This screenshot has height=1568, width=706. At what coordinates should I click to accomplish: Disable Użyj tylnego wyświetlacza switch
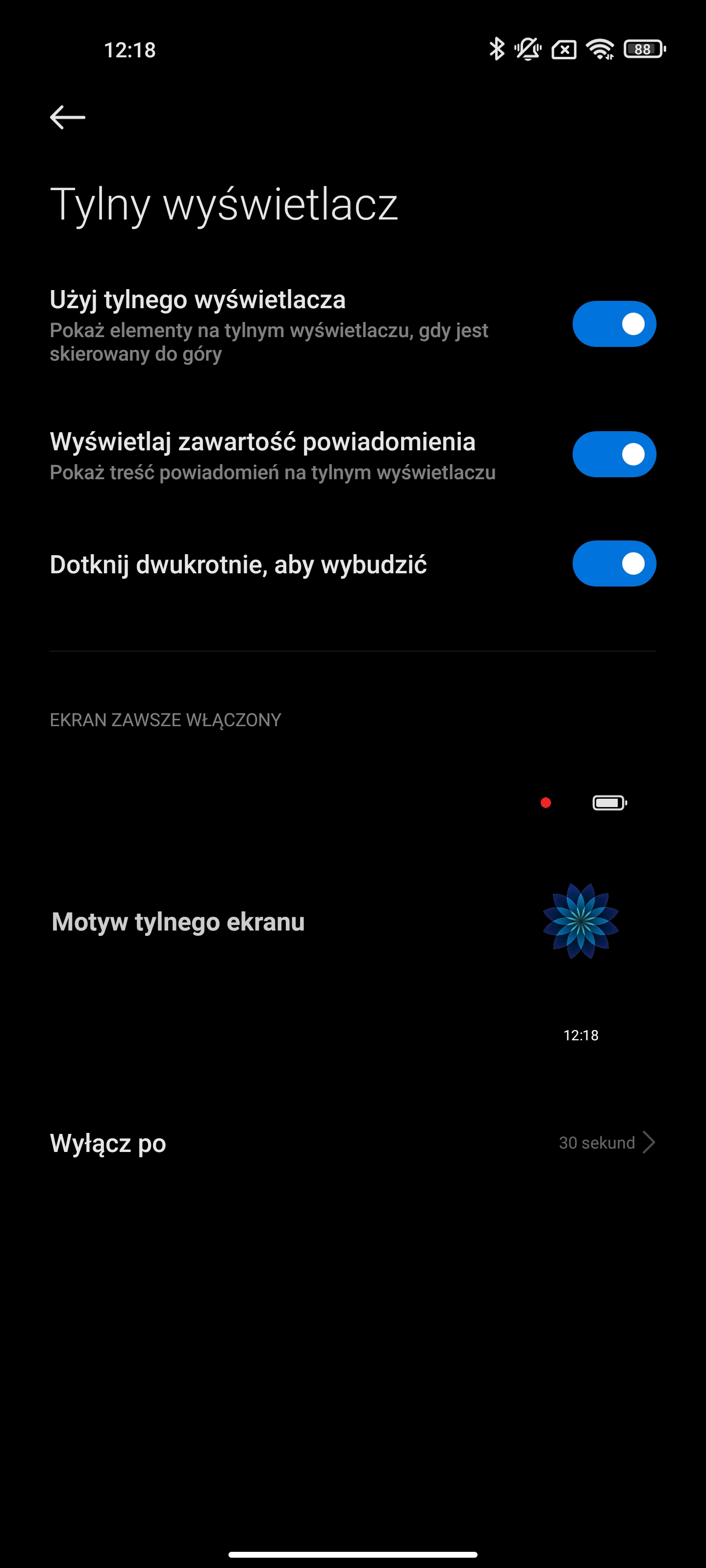pos(613,324)
